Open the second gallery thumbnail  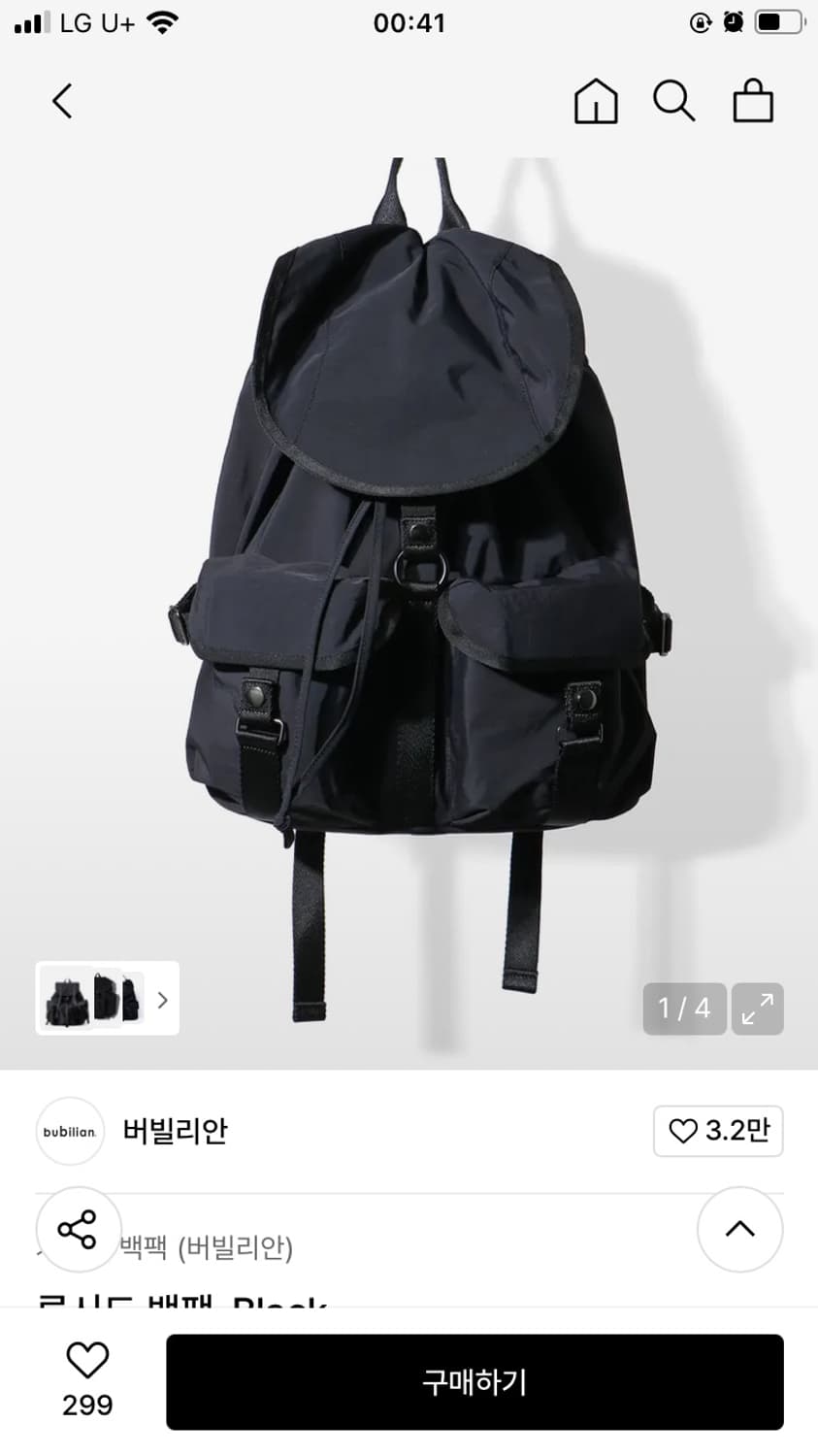[107, 999]
